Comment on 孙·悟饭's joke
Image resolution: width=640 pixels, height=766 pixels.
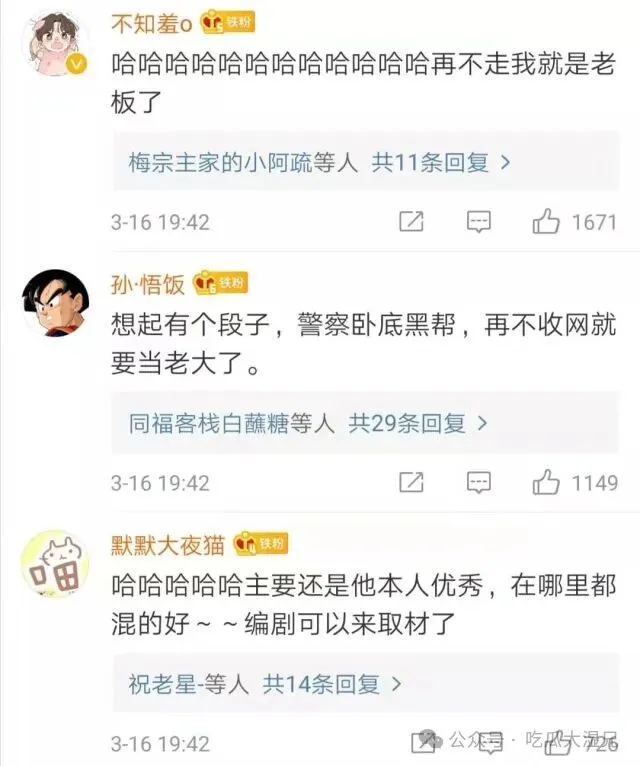(479, 483)
